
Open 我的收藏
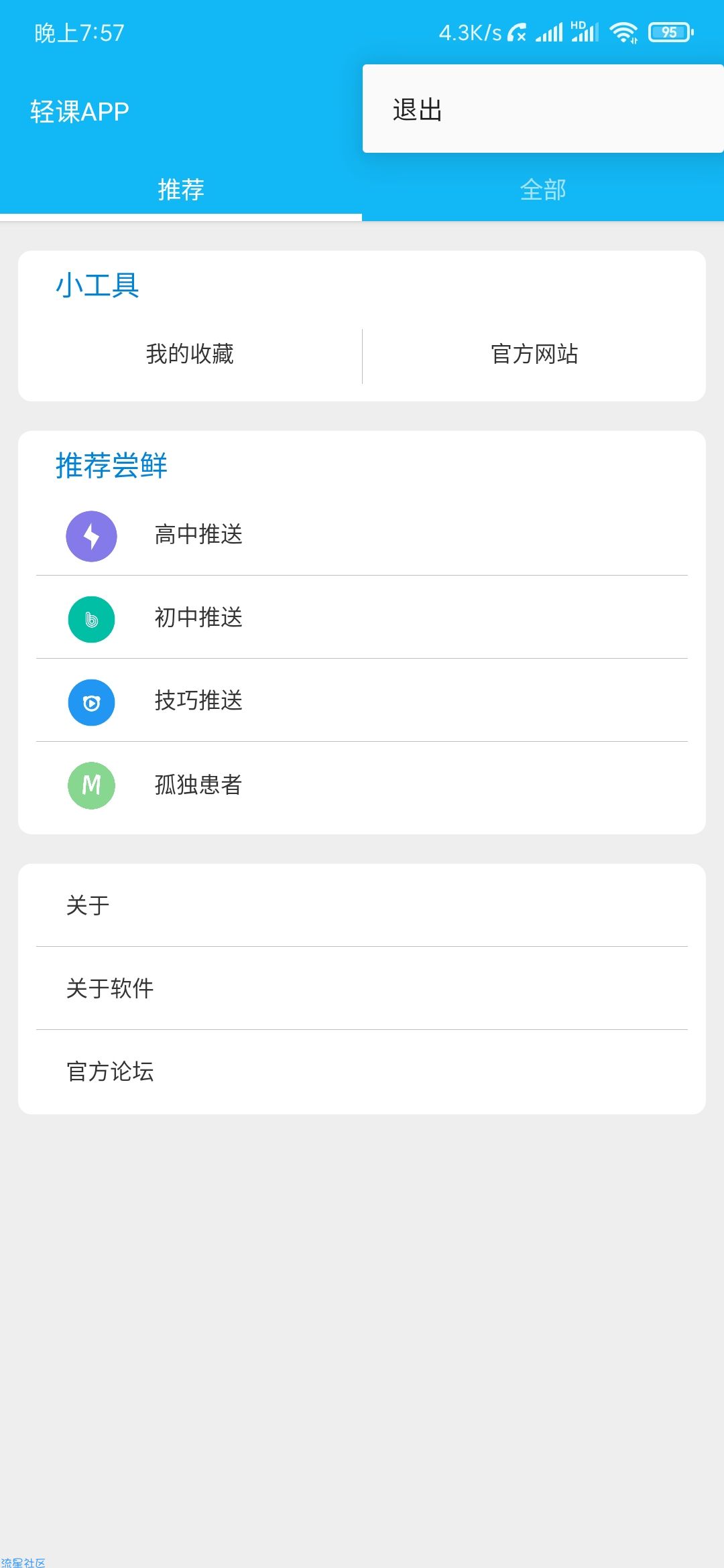[x=190, y=354]
